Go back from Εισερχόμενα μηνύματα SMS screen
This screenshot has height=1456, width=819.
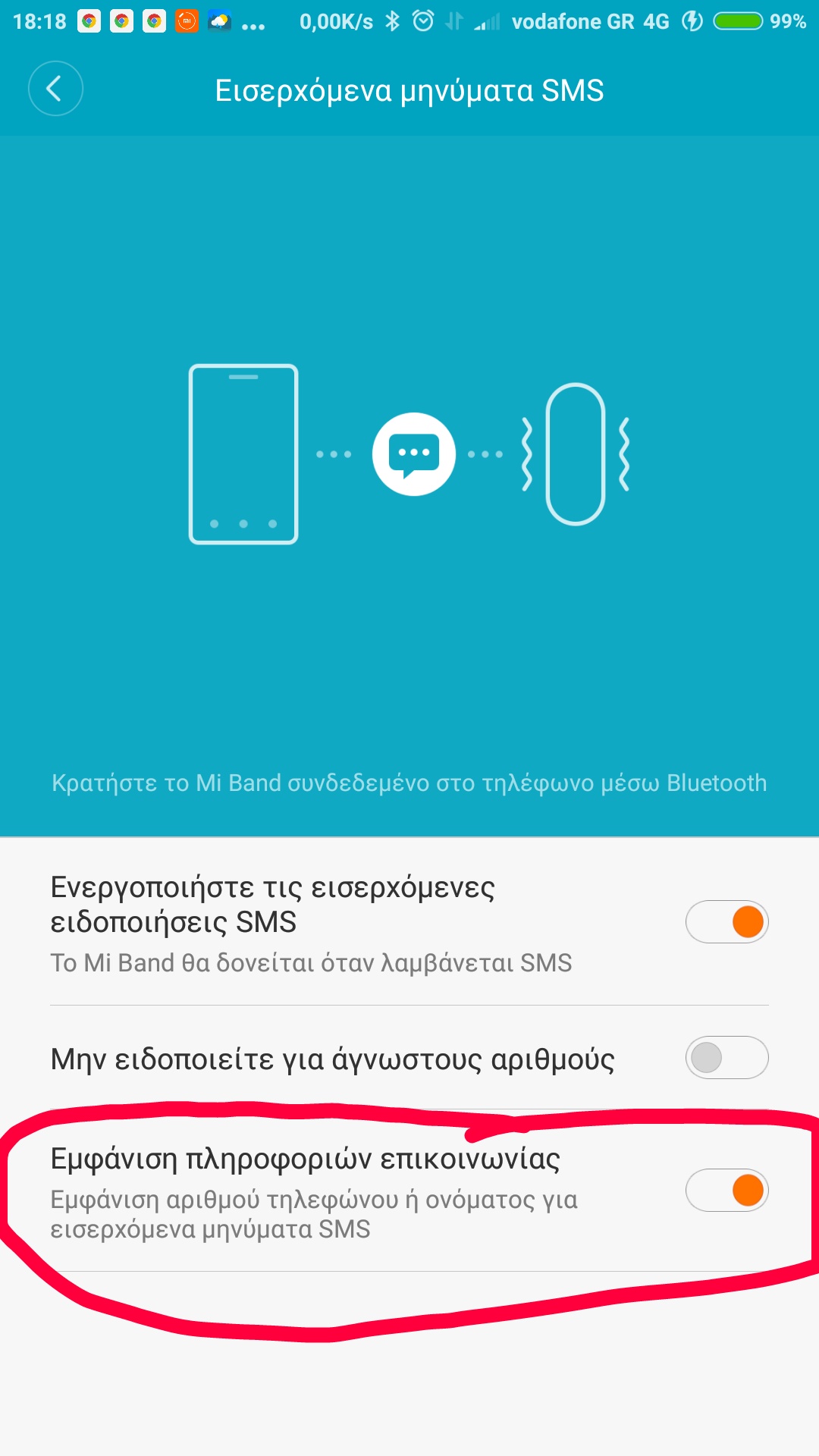tap(55, 89)
